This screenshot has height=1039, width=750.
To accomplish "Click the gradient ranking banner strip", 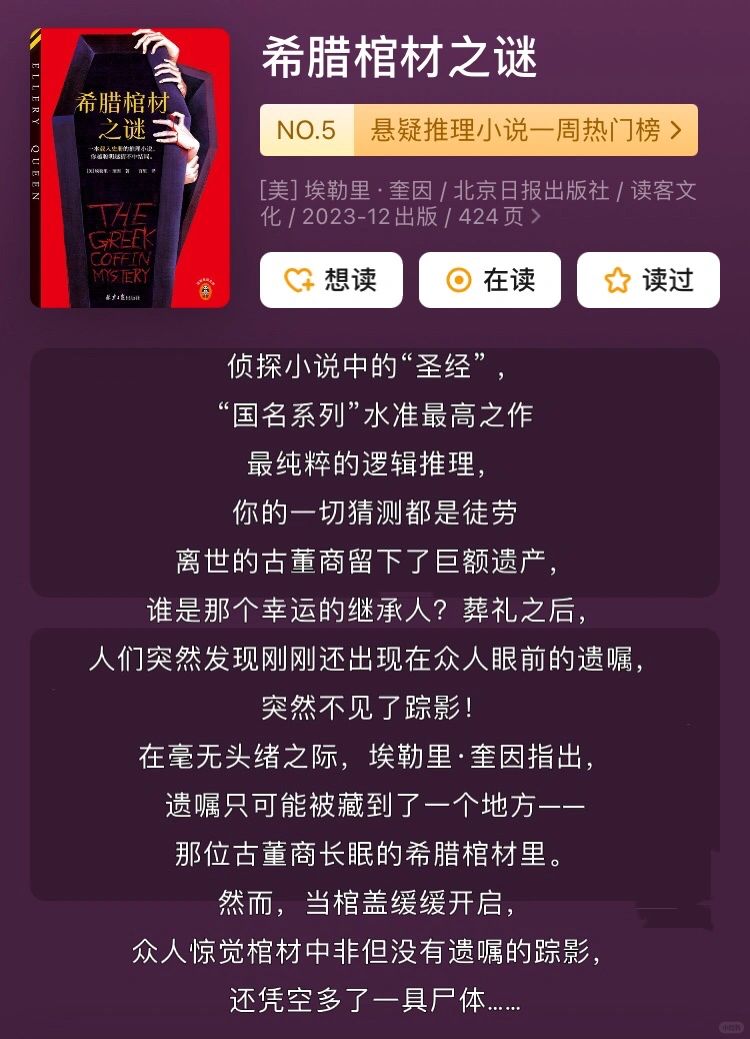I will pos(480,130).
